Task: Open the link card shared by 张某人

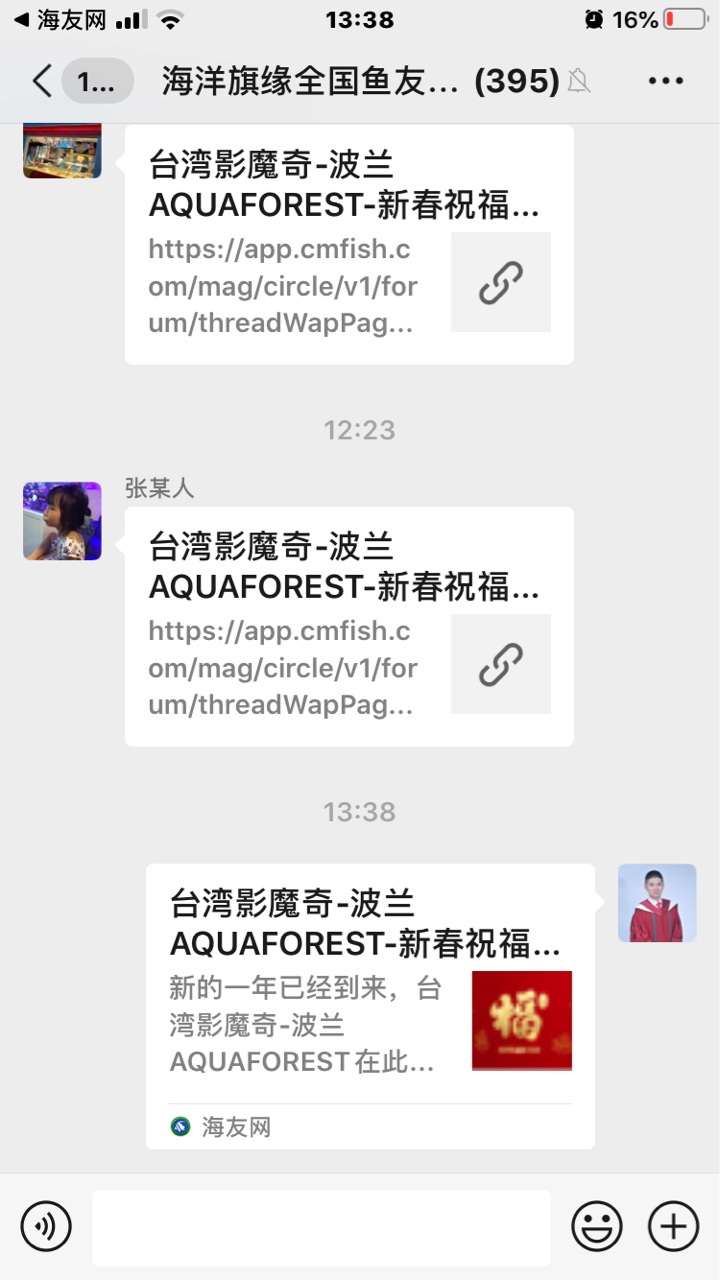Action: point(349,626)
